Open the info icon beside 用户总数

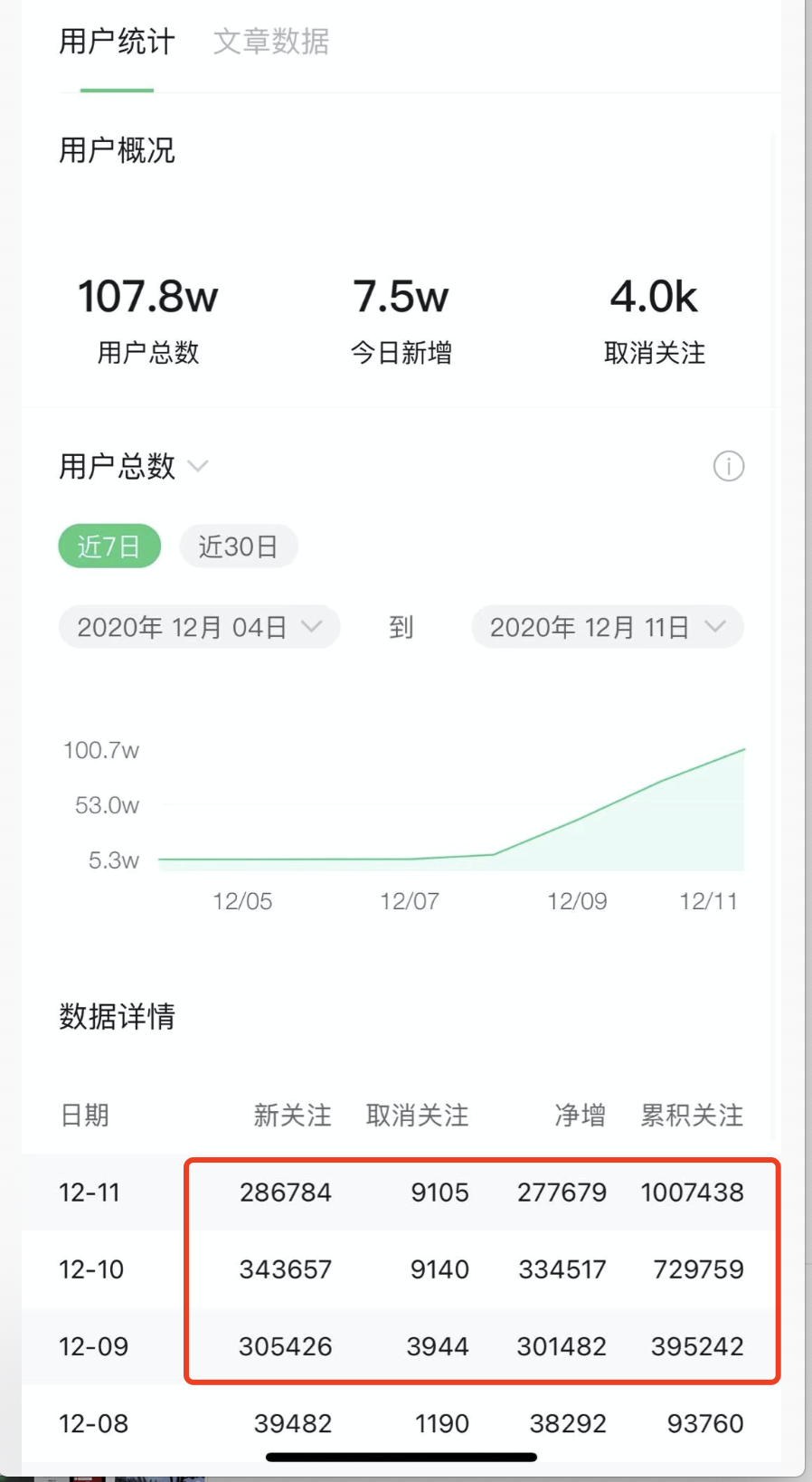coord(729,466)
